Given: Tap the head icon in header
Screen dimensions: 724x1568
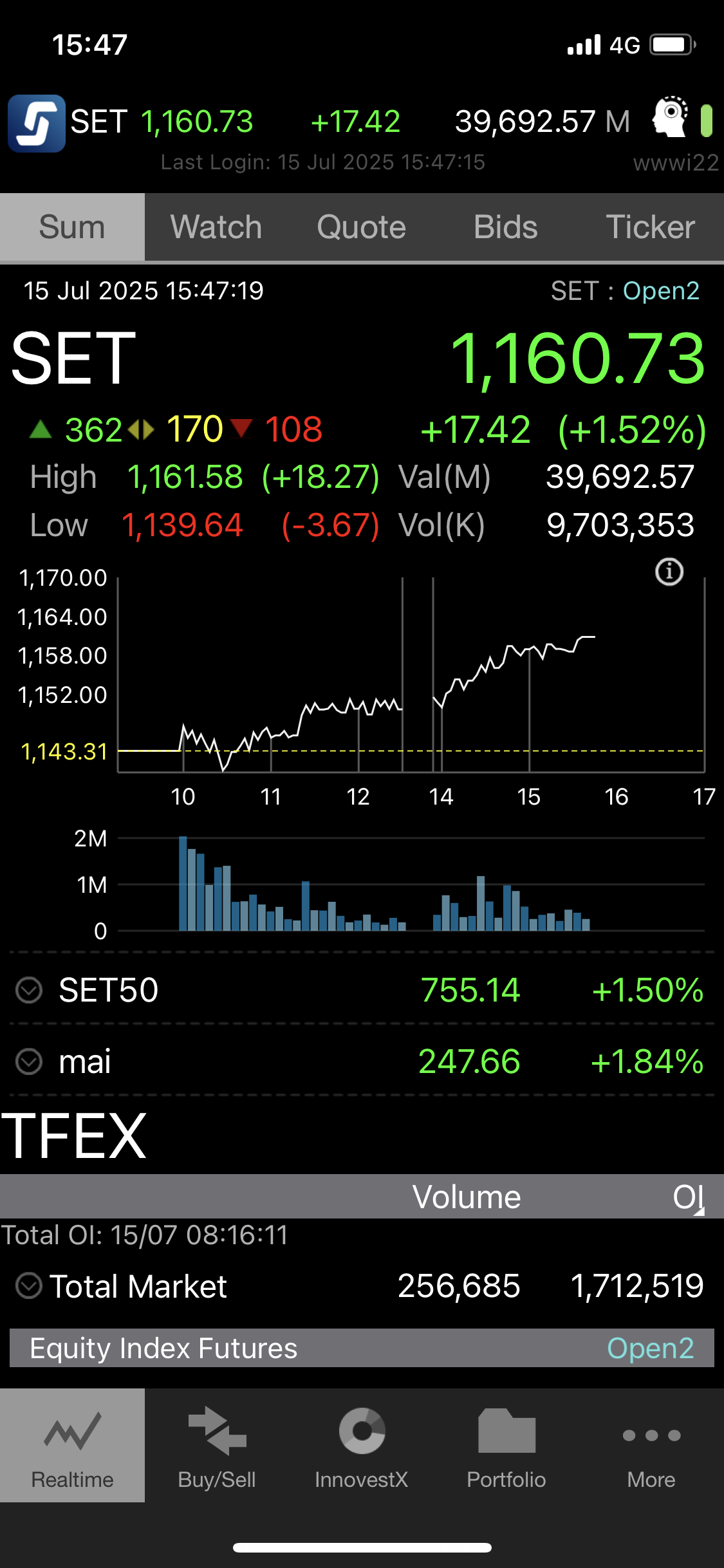Looking at the screenshot, I should [671, 117].
